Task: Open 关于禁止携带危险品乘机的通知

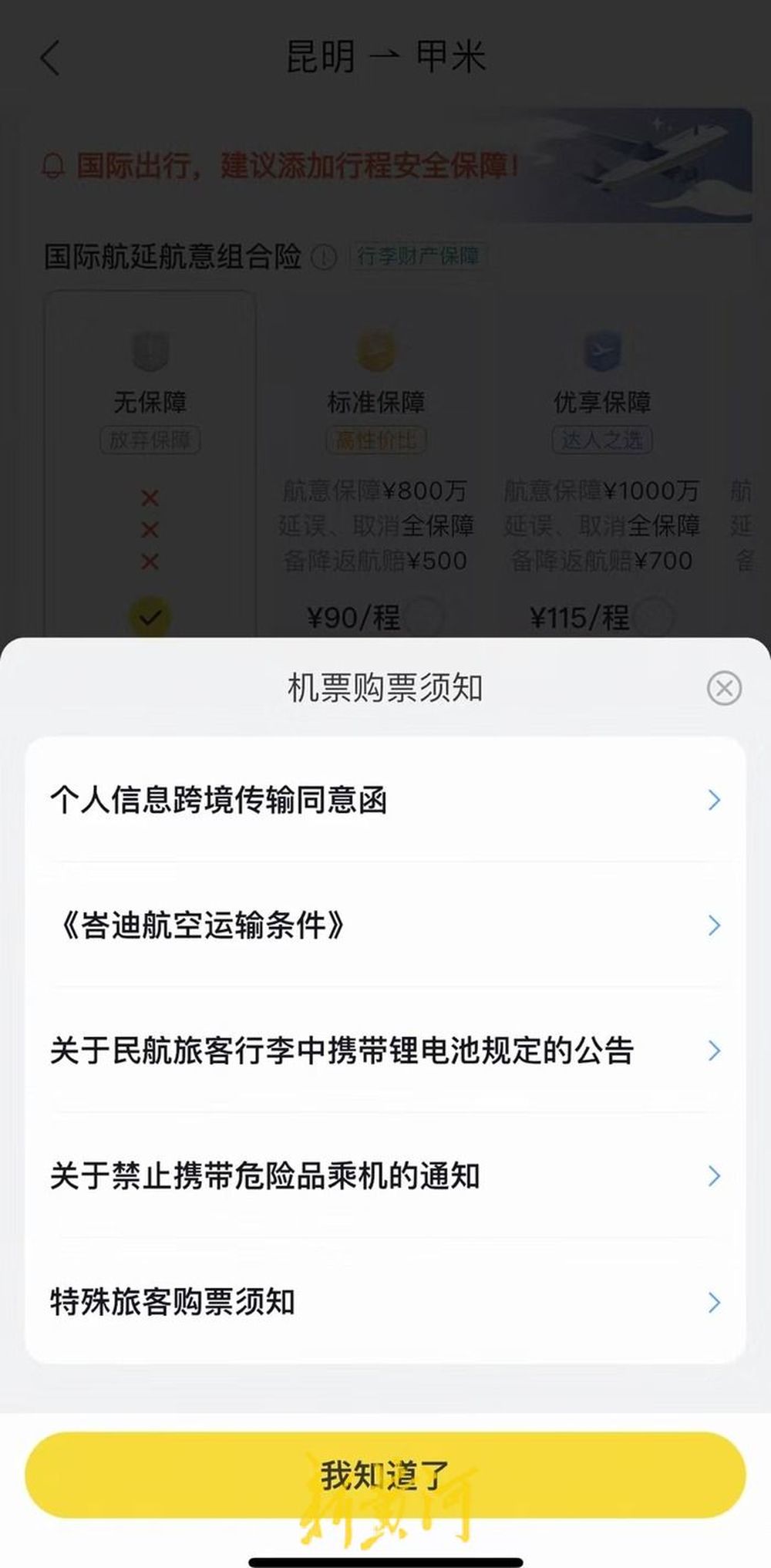Action: click(x=384, y=1176)
